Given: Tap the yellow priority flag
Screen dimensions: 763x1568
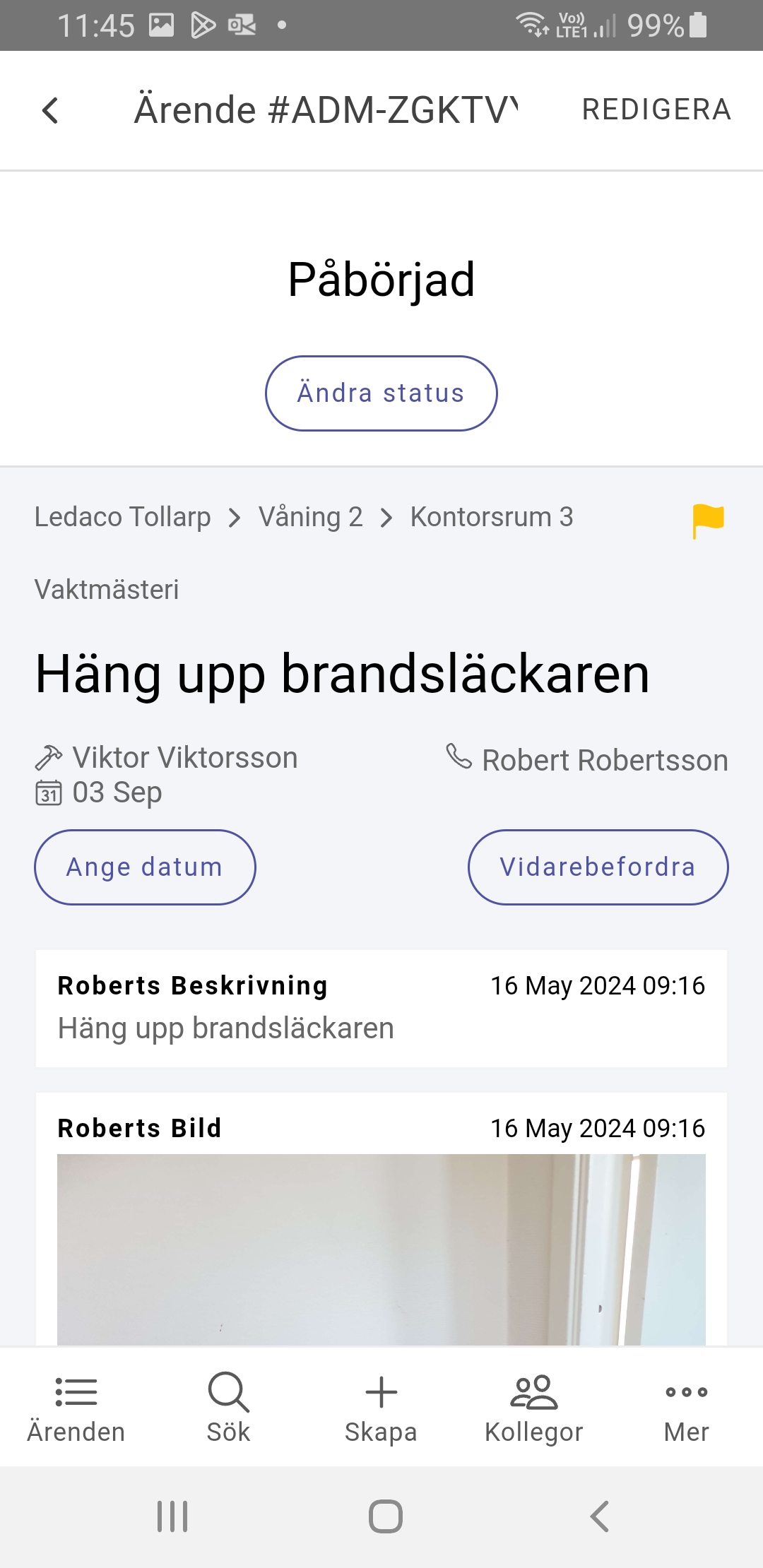Looking at the screenshot, I should coord(708,521).
